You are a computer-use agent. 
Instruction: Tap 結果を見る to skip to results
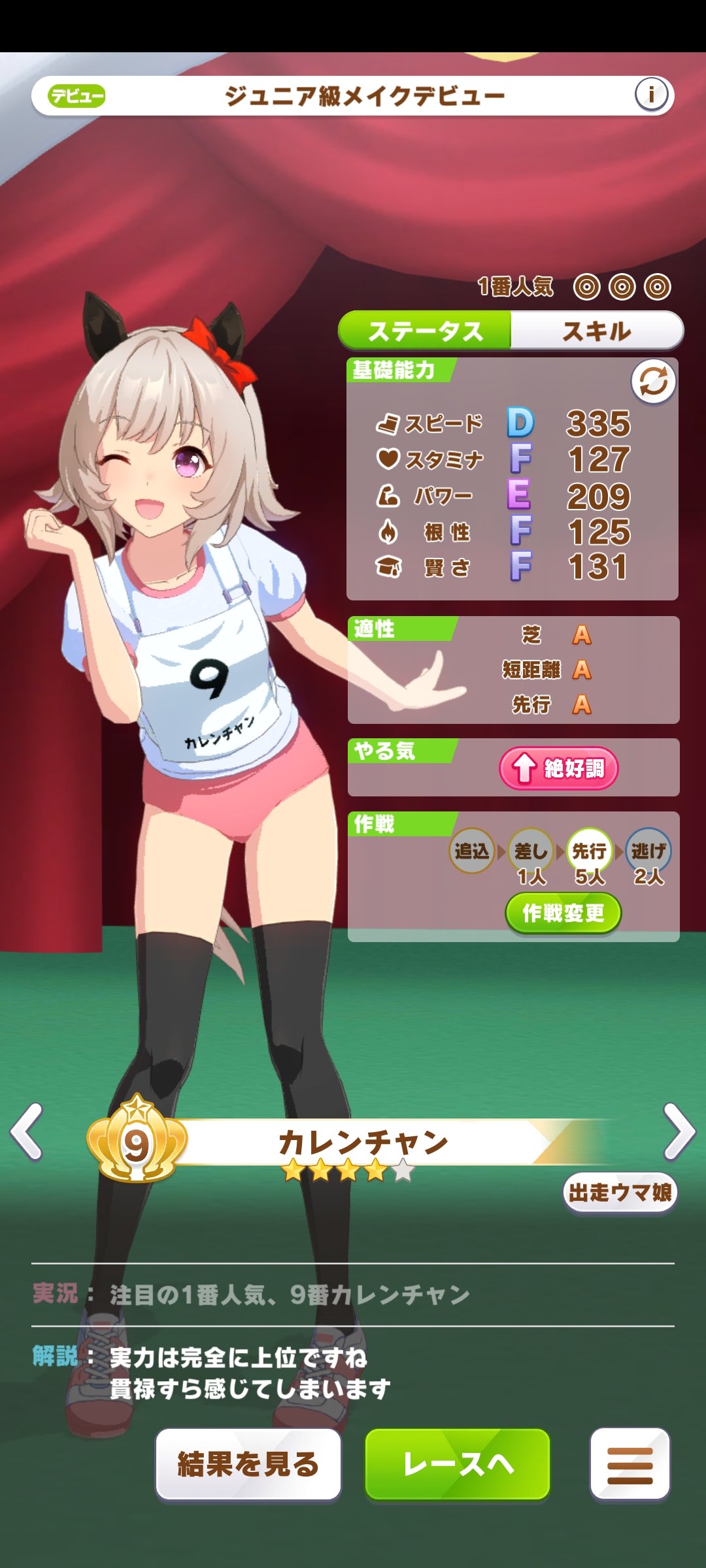click(248, 1464)
